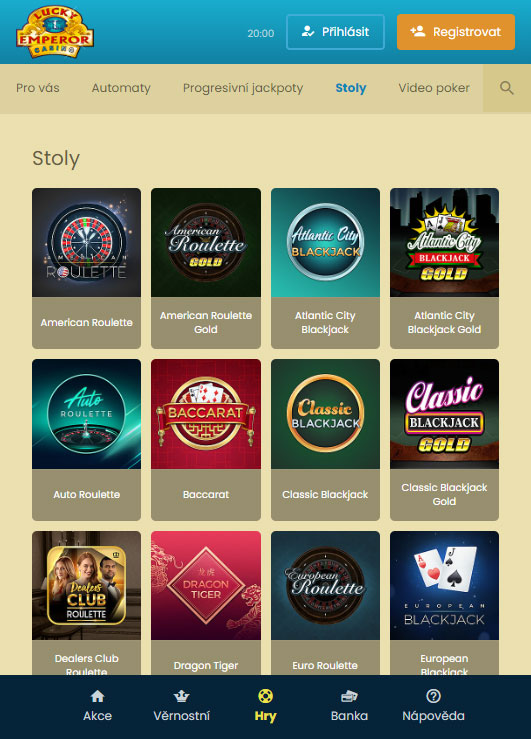Tap the Přihlásit login button

coord(335,32)
